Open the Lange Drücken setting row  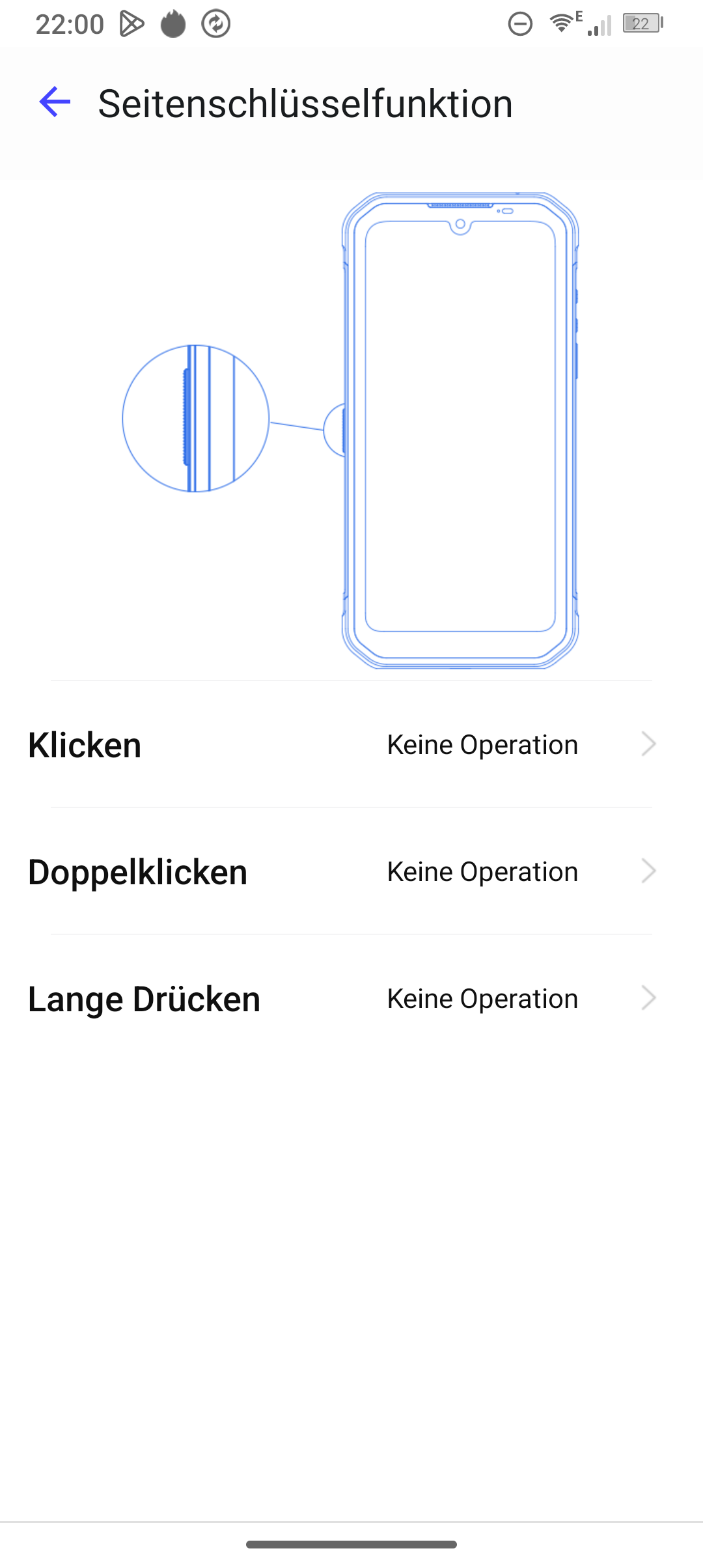pos(351,998)
